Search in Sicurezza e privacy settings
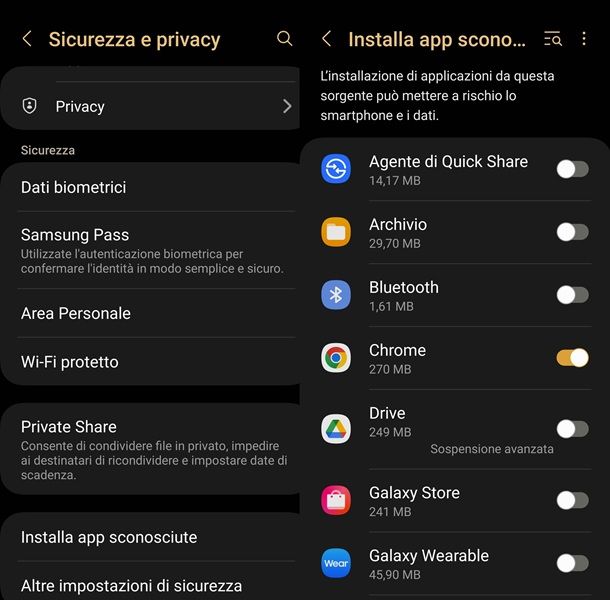Screen dimensions: 610x600 pyautogui.click(x=284, y=39)
